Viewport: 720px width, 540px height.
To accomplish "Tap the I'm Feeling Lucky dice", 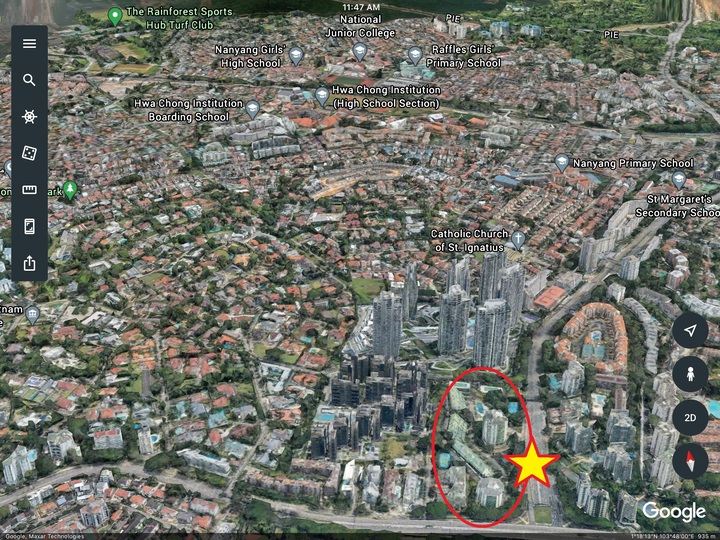I will (29, 153).
